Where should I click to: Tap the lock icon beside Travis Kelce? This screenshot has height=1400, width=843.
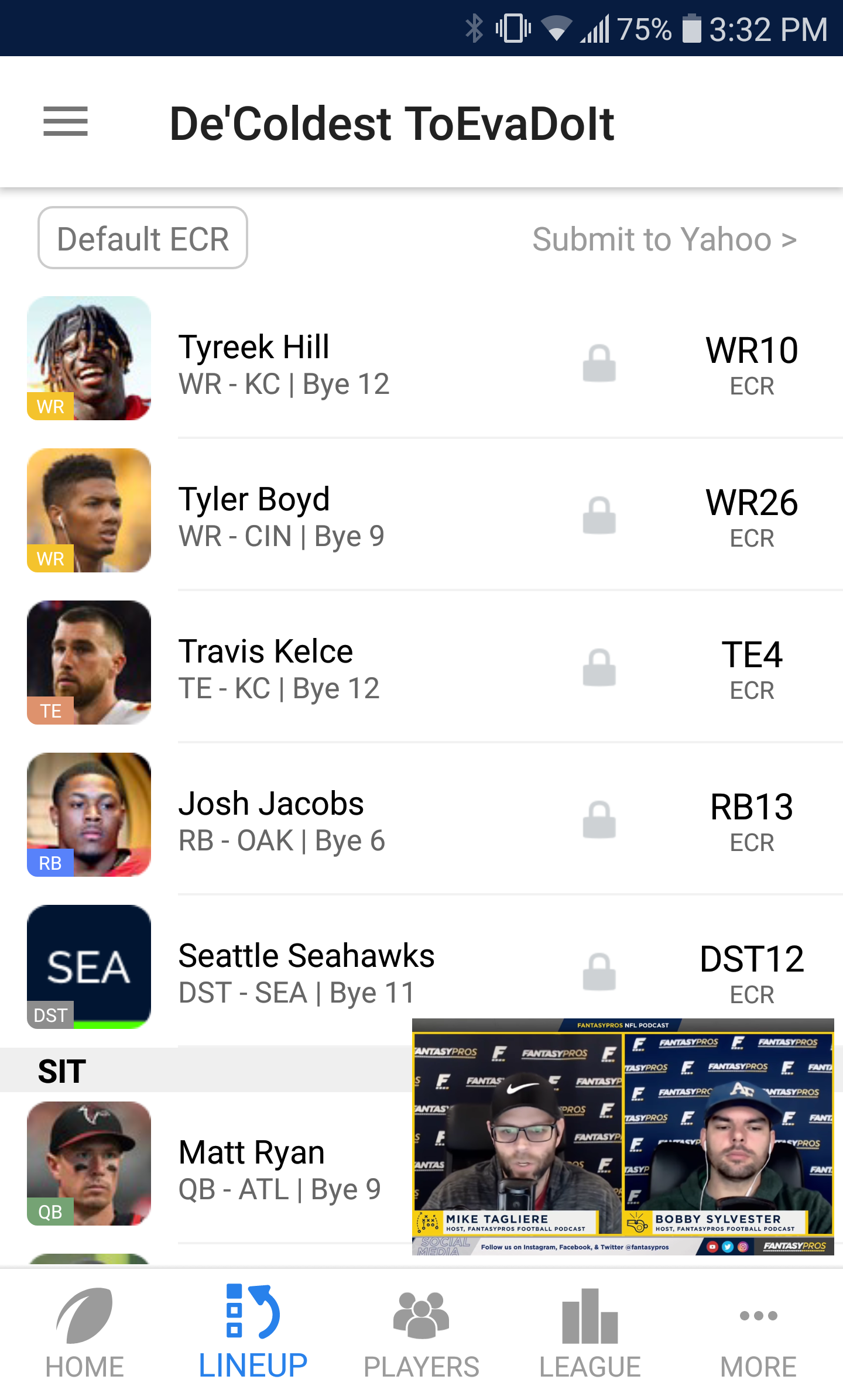coord(599,668)
